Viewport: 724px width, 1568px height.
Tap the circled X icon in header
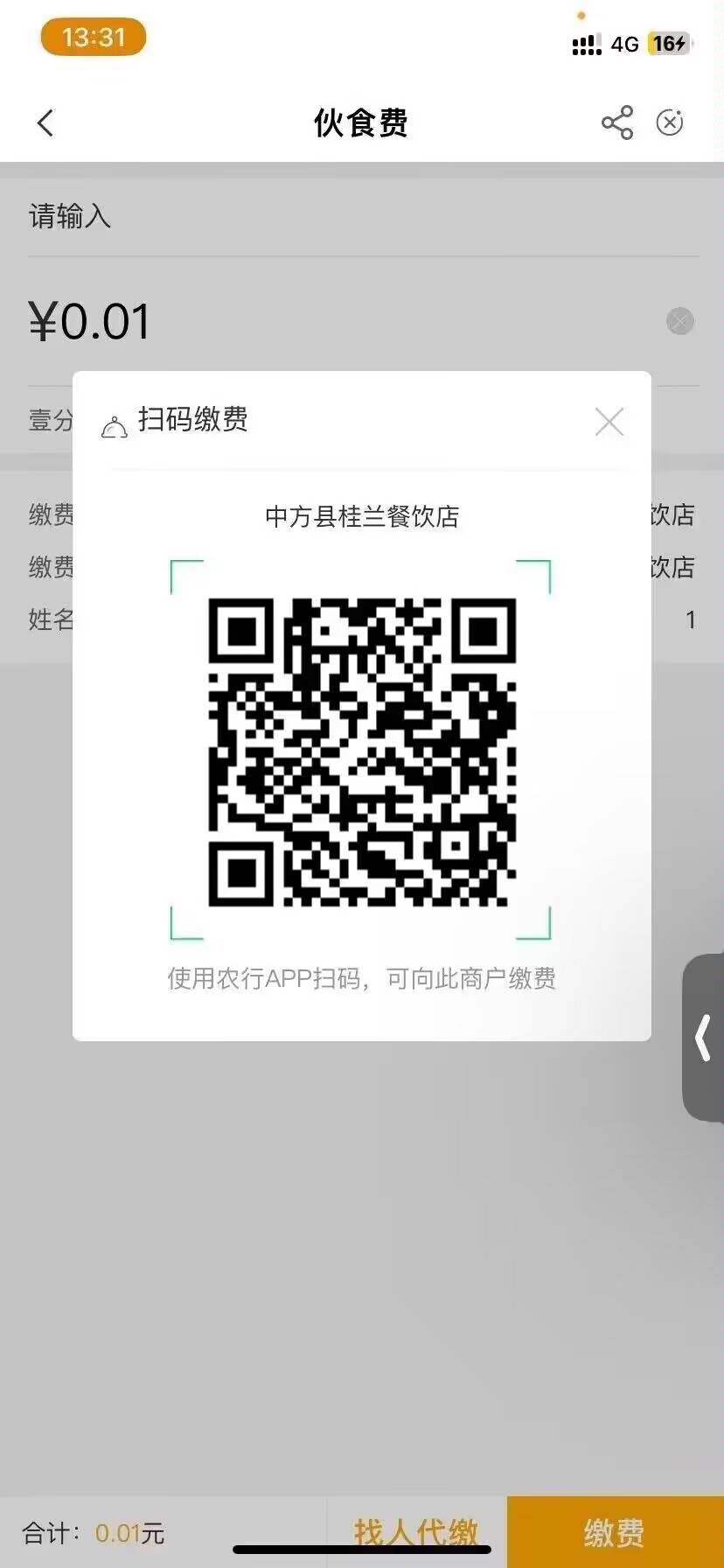(x=670, y=122)
